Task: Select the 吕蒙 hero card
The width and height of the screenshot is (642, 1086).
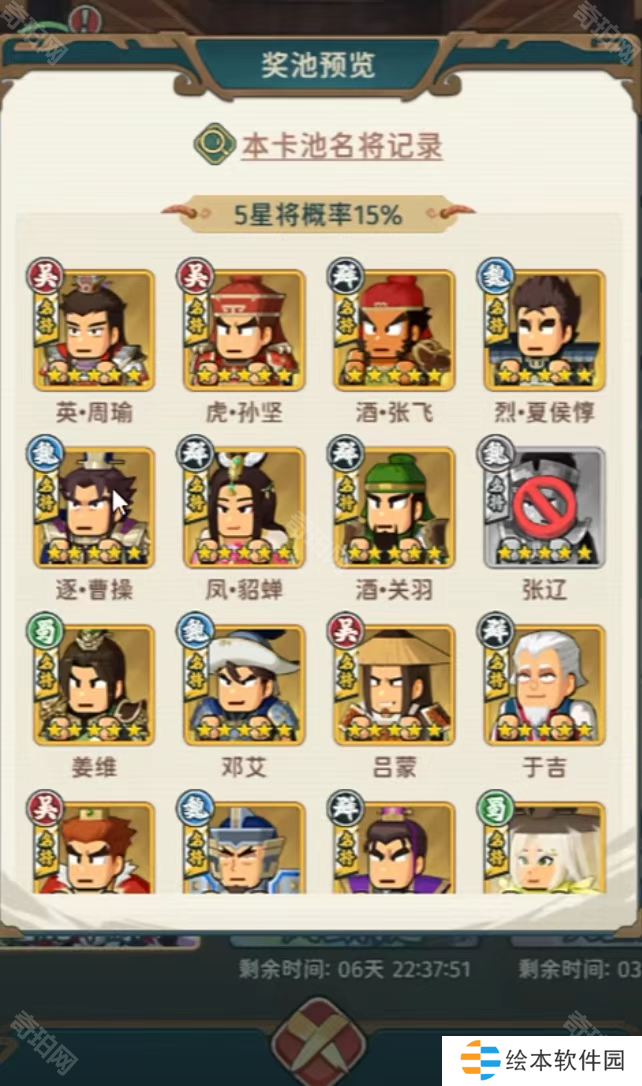Action: click(395, 686)
